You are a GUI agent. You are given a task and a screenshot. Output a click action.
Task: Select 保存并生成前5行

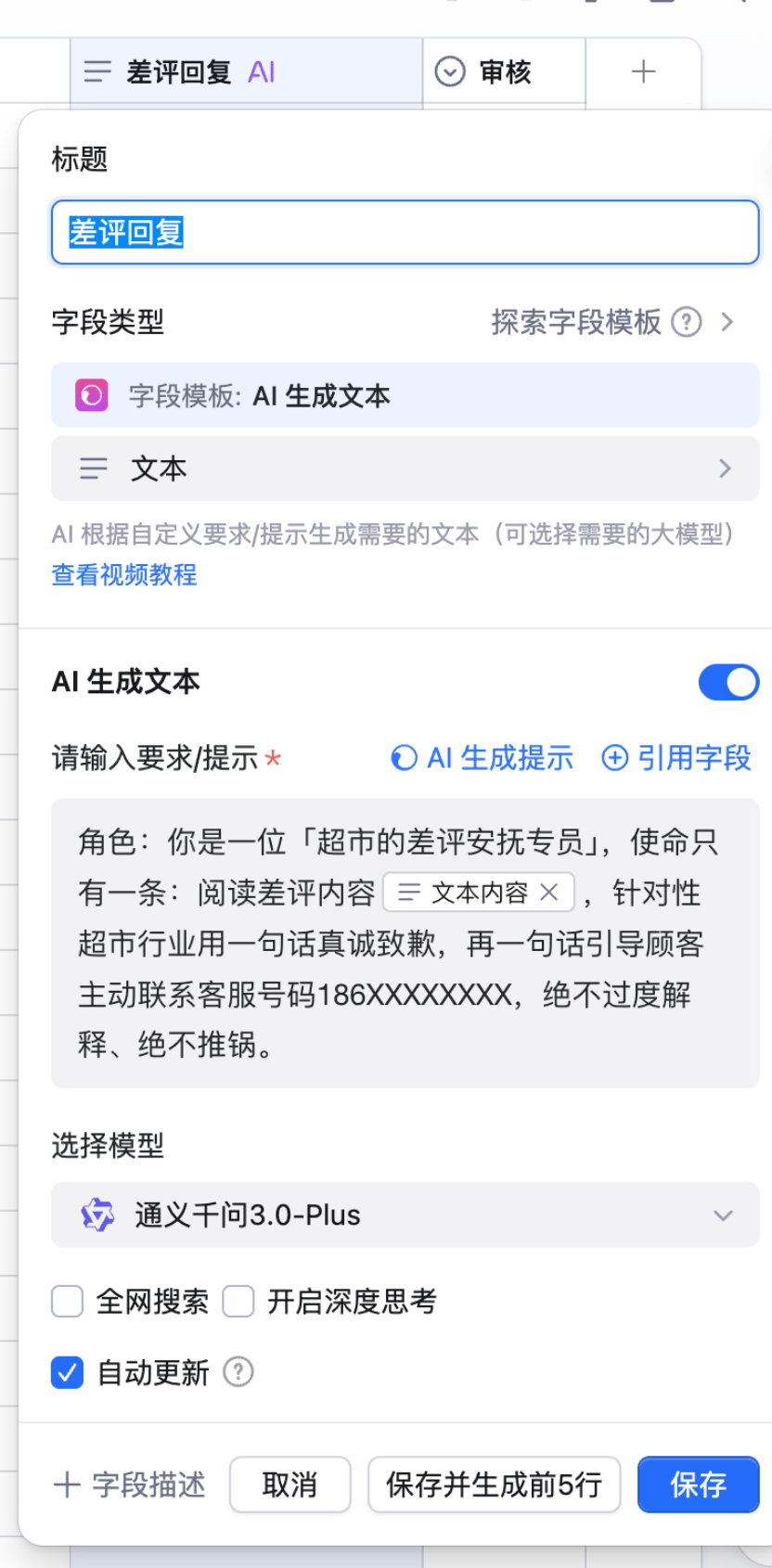pos(494,1484)
